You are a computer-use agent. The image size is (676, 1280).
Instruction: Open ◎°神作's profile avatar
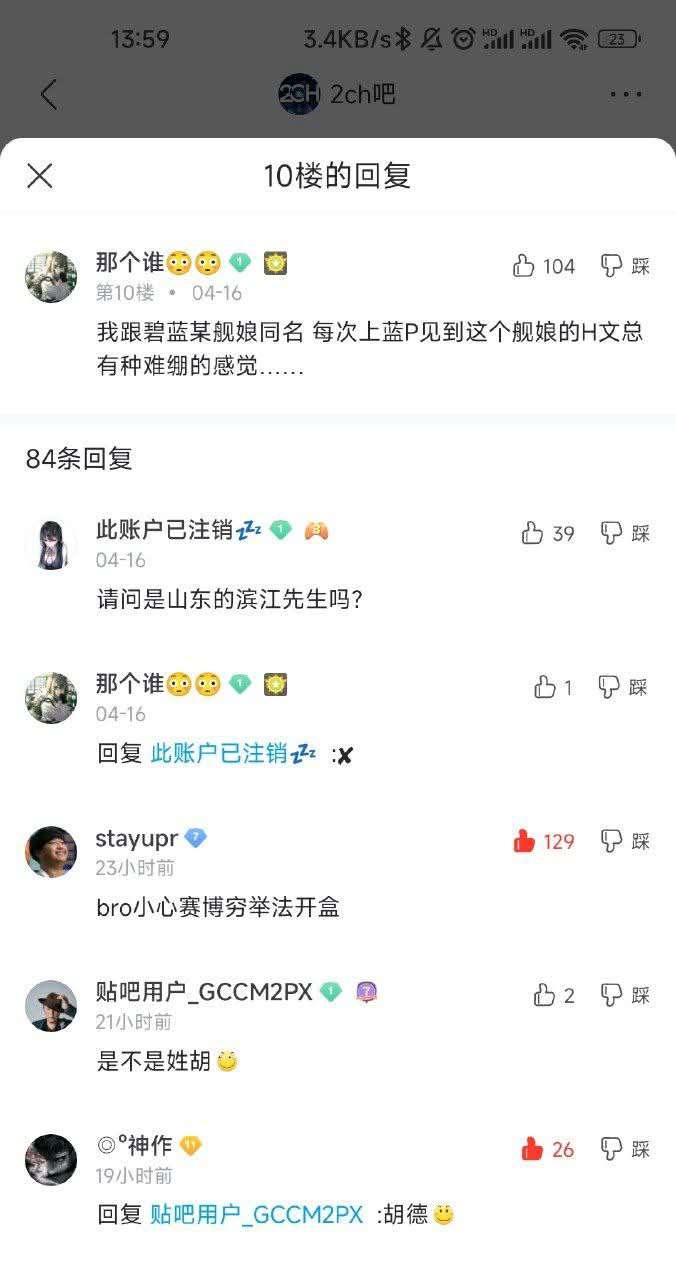point(51,1160)
